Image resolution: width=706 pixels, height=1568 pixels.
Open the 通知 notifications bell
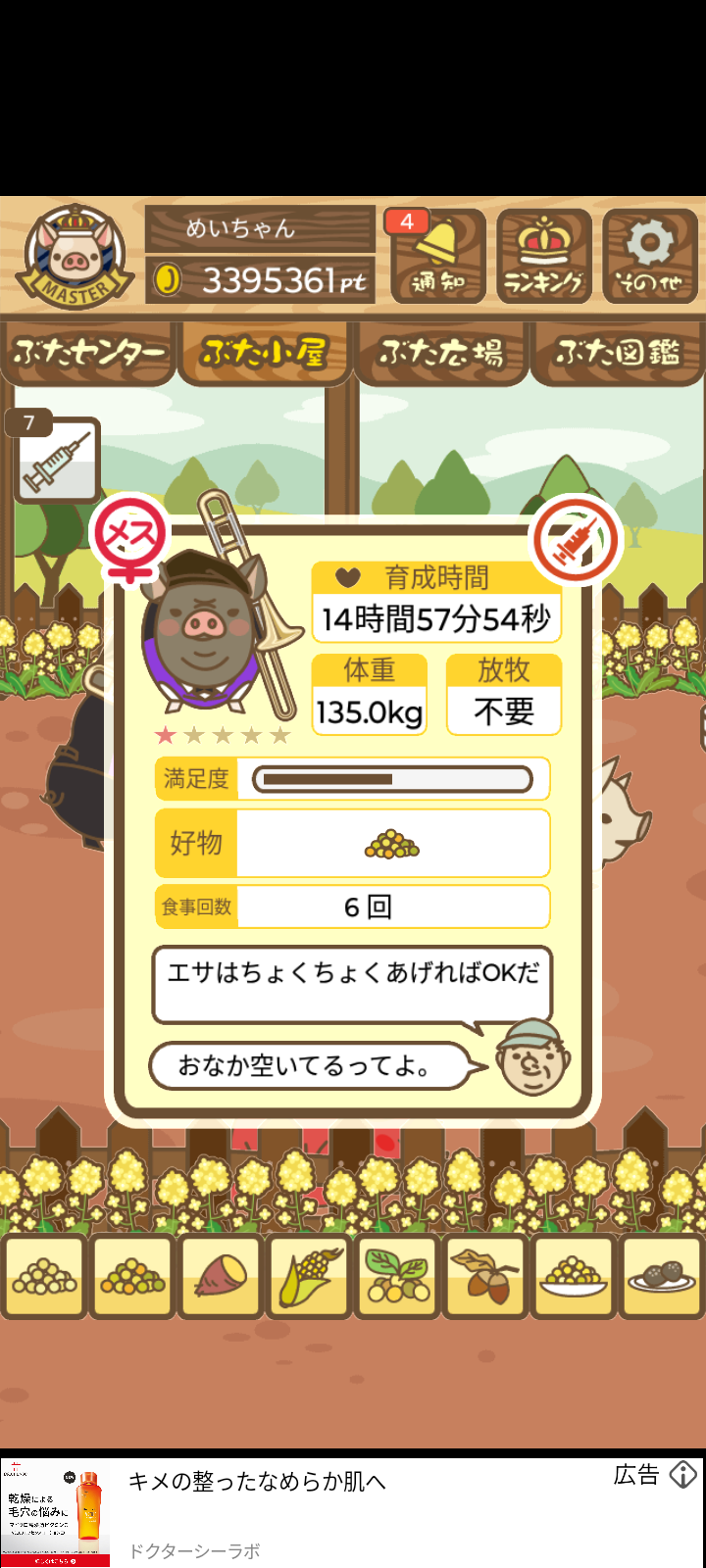(438, 256)
